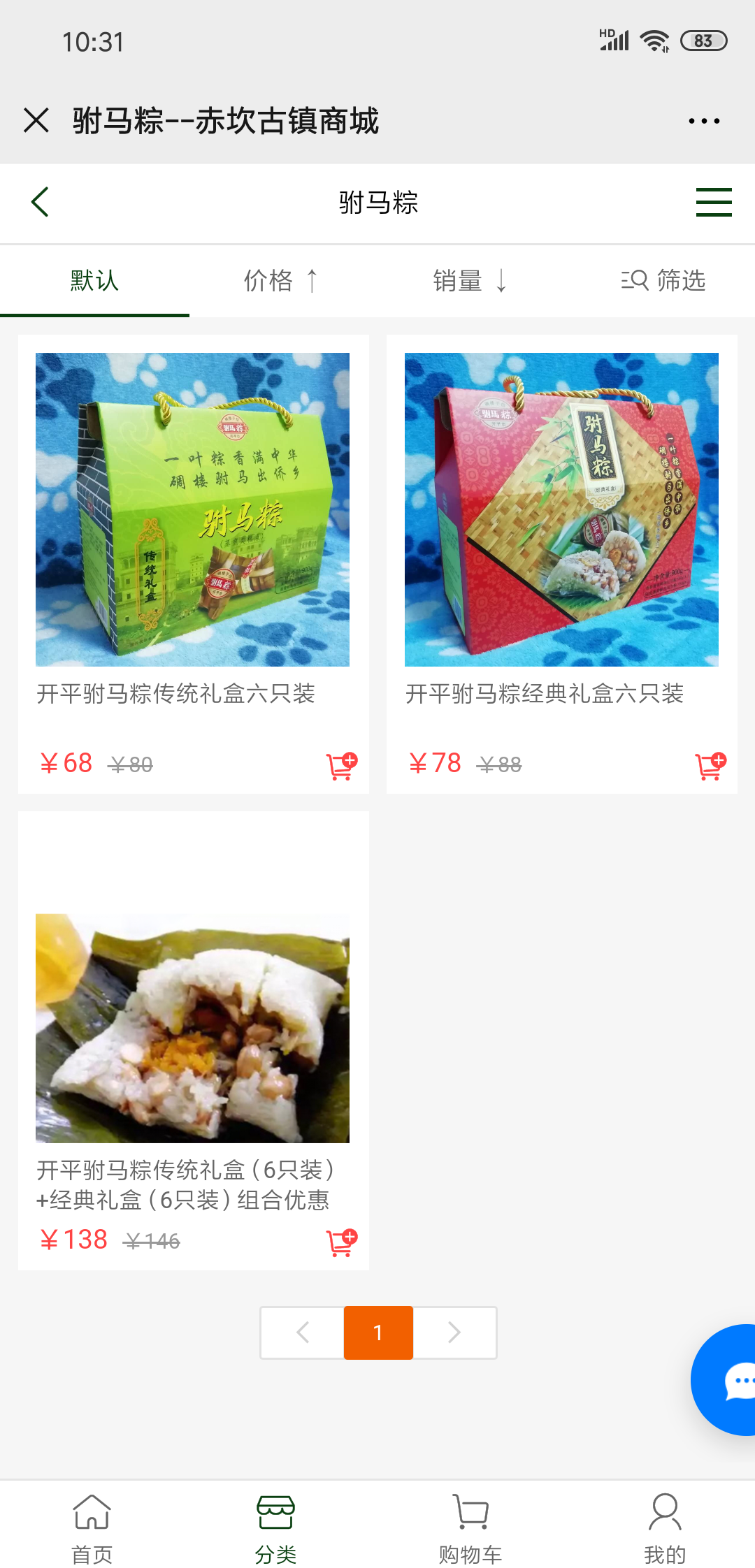755x1568 pixels.
Task: Open the 购物车 tab
Action: 470,1527
